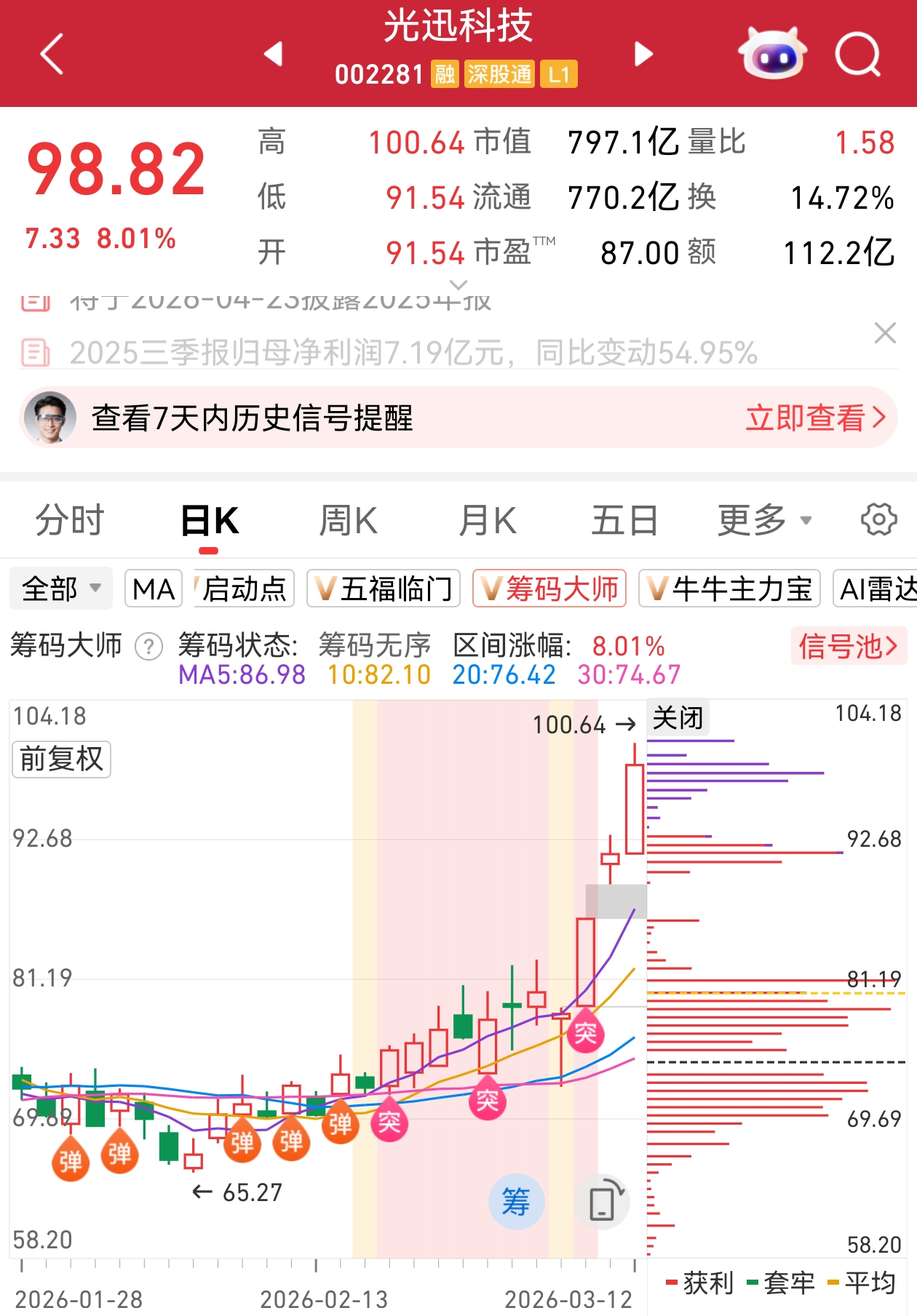Select the 五福临门 indicator chip
The width and height of the screenshot is (917, 1316).
tap(384, 589)
